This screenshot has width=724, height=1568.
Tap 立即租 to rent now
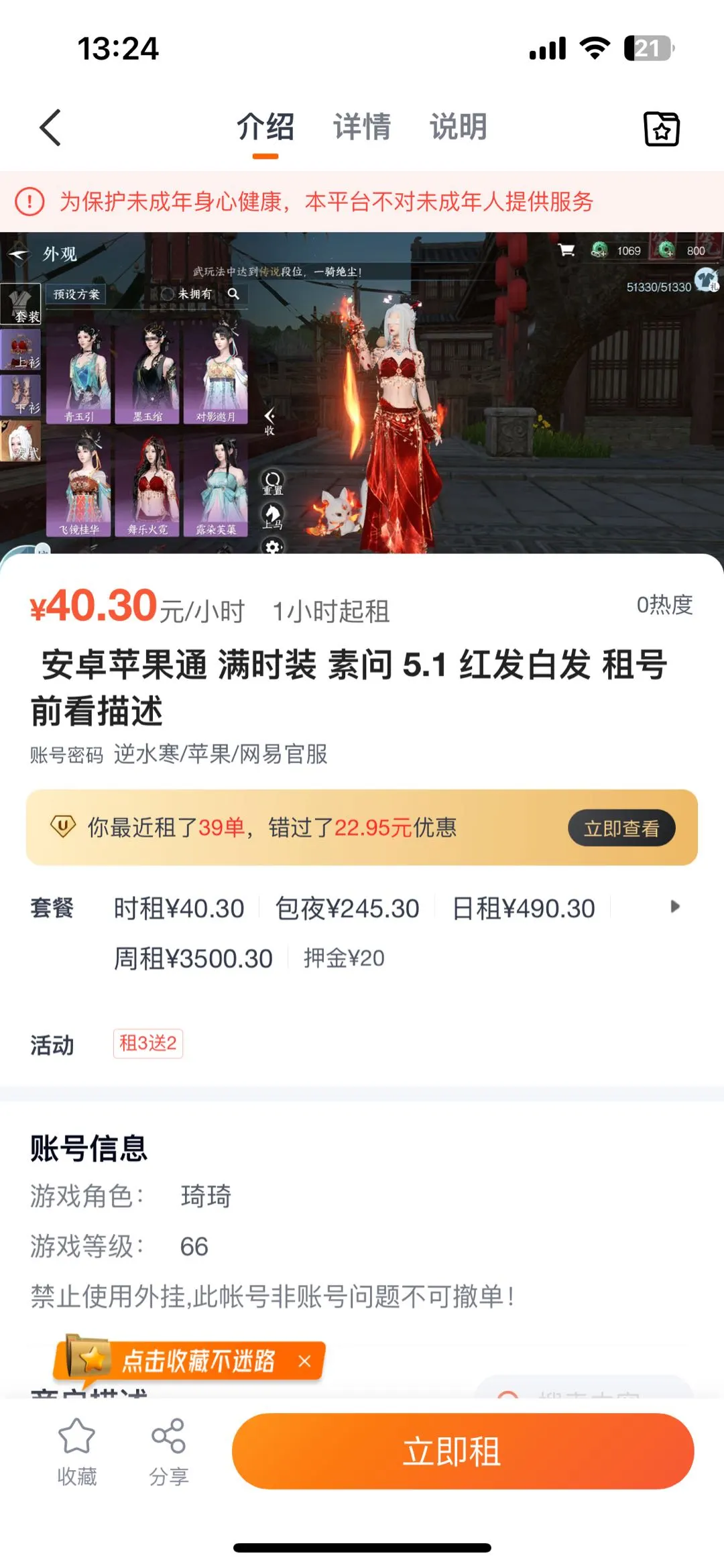[x=463, y=1451]
